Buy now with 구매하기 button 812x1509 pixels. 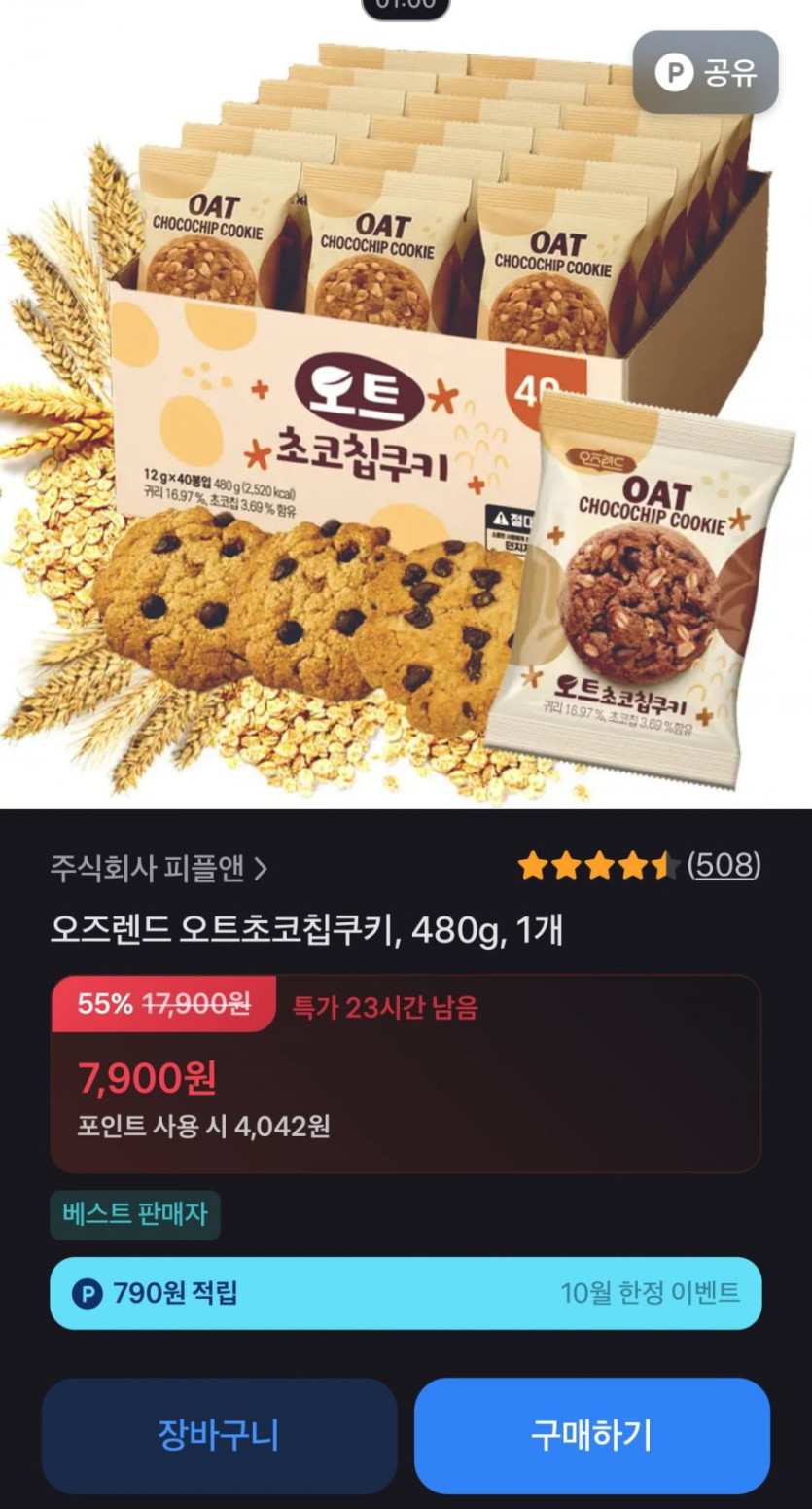click(591, 1435)
